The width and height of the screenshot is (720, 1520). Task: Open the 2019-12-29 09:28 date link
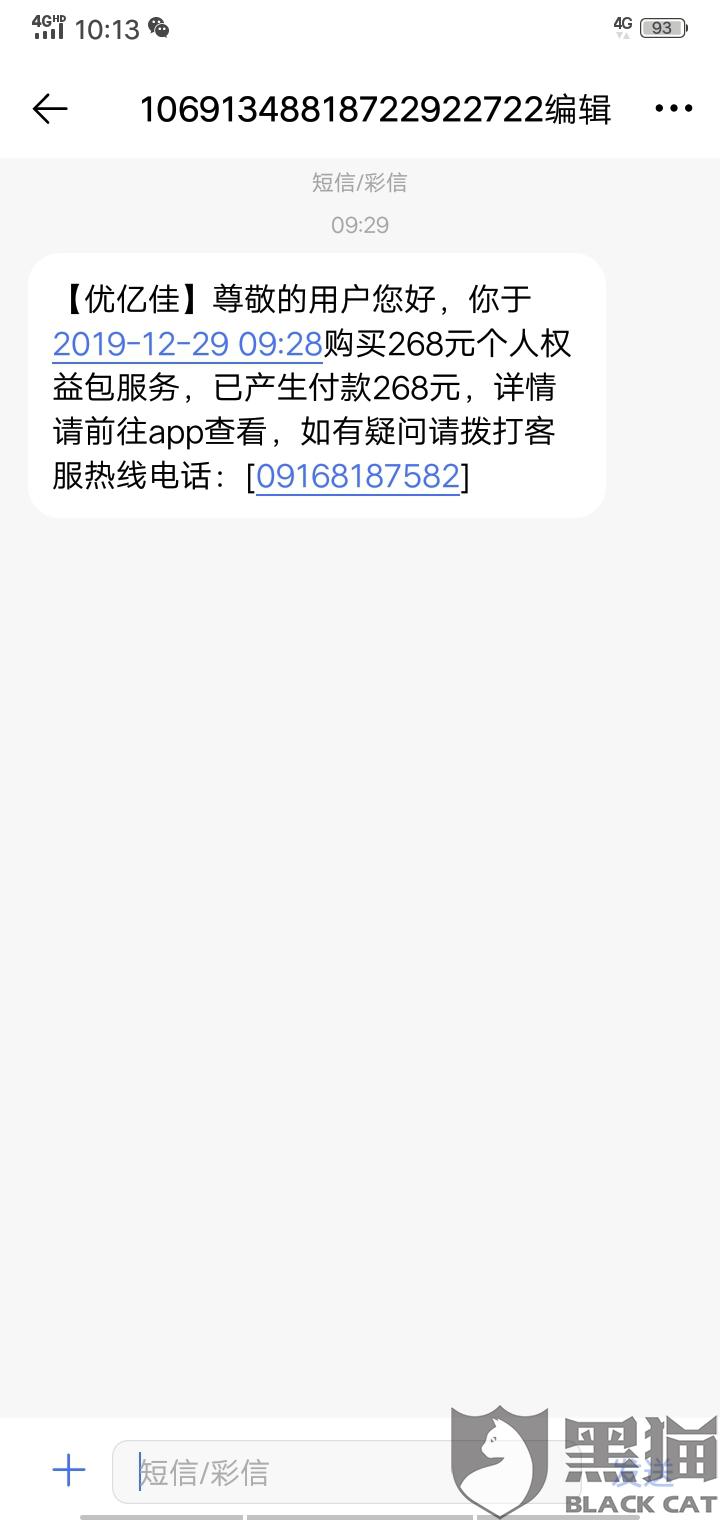[187, 344]
